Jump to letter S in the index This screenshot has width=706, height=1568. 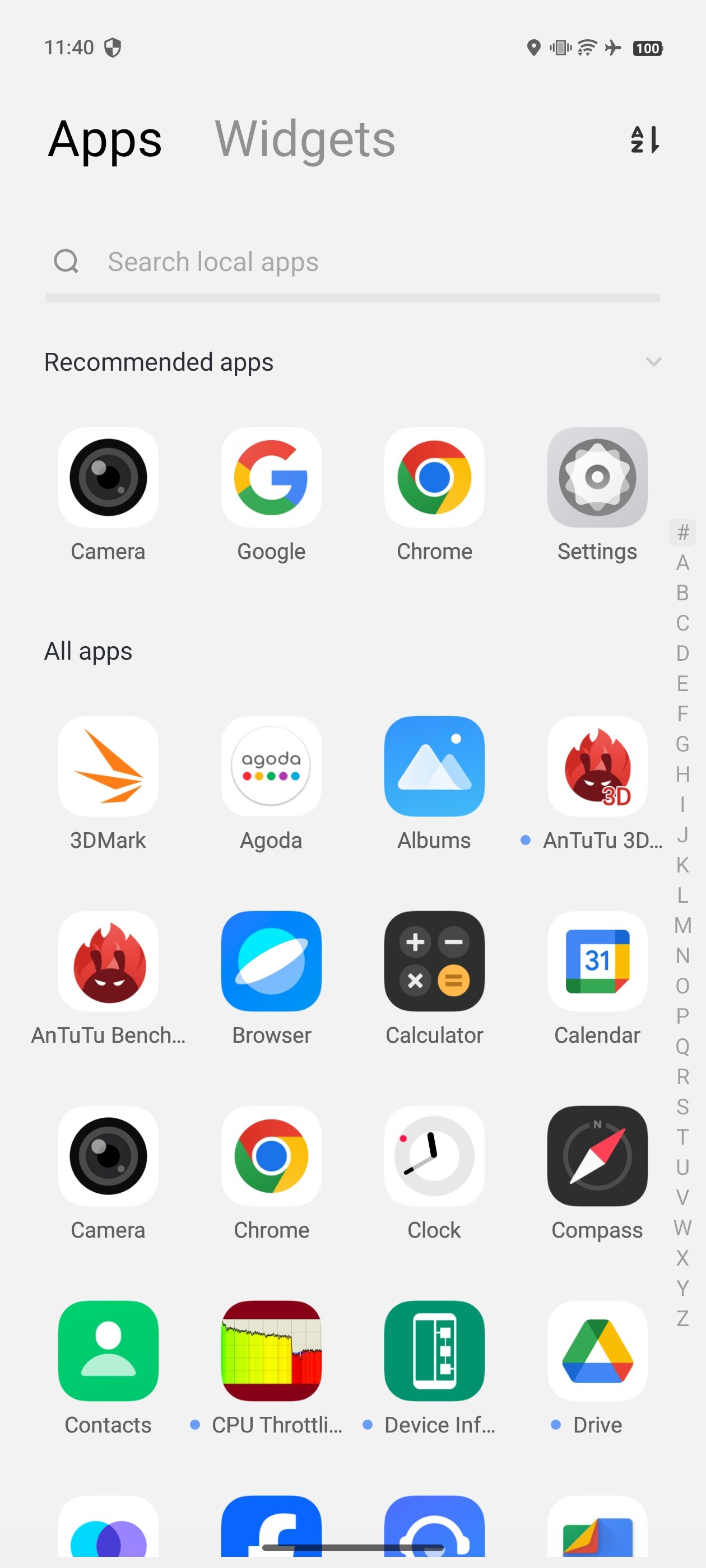pyautogui.click(x=682, y=1107)
